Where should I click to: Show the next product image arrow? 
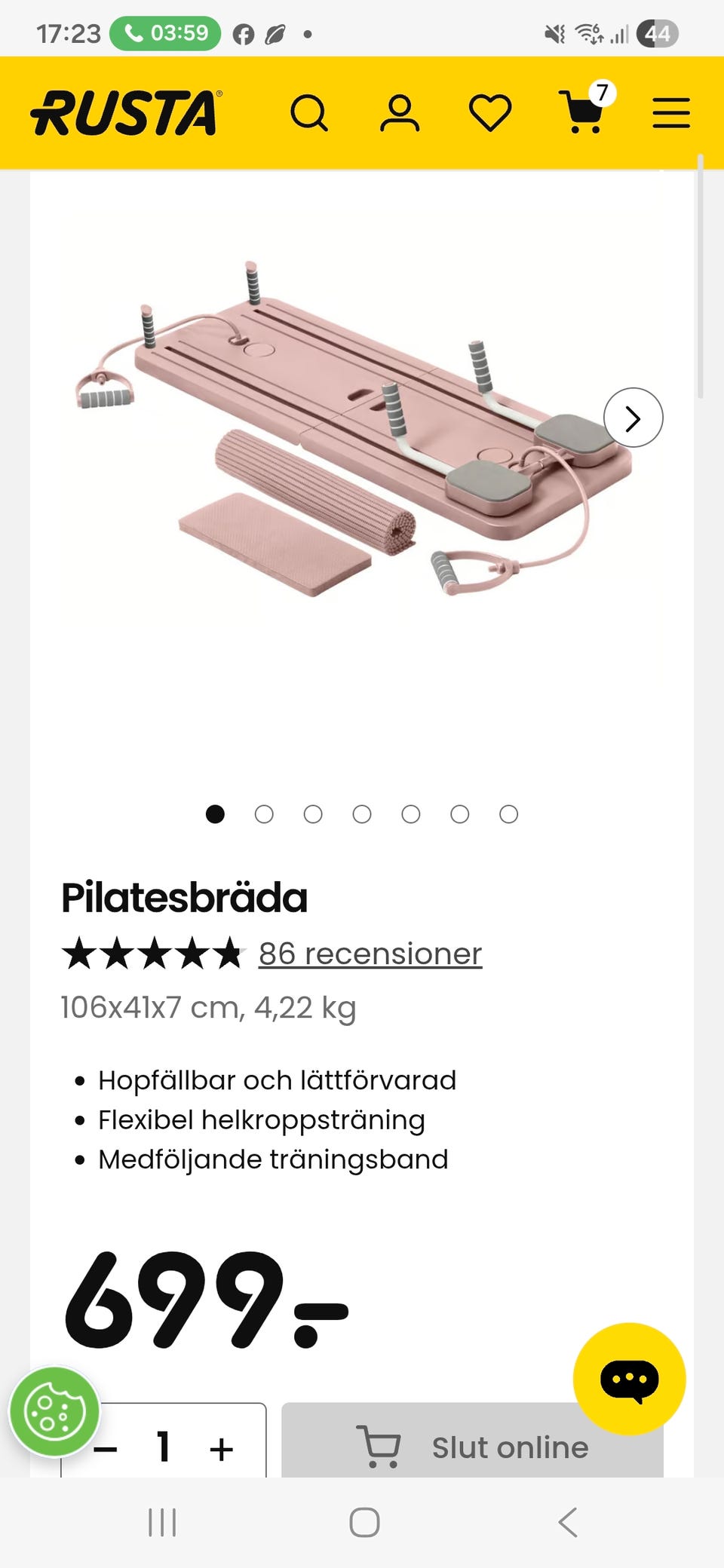coord(633,418)
